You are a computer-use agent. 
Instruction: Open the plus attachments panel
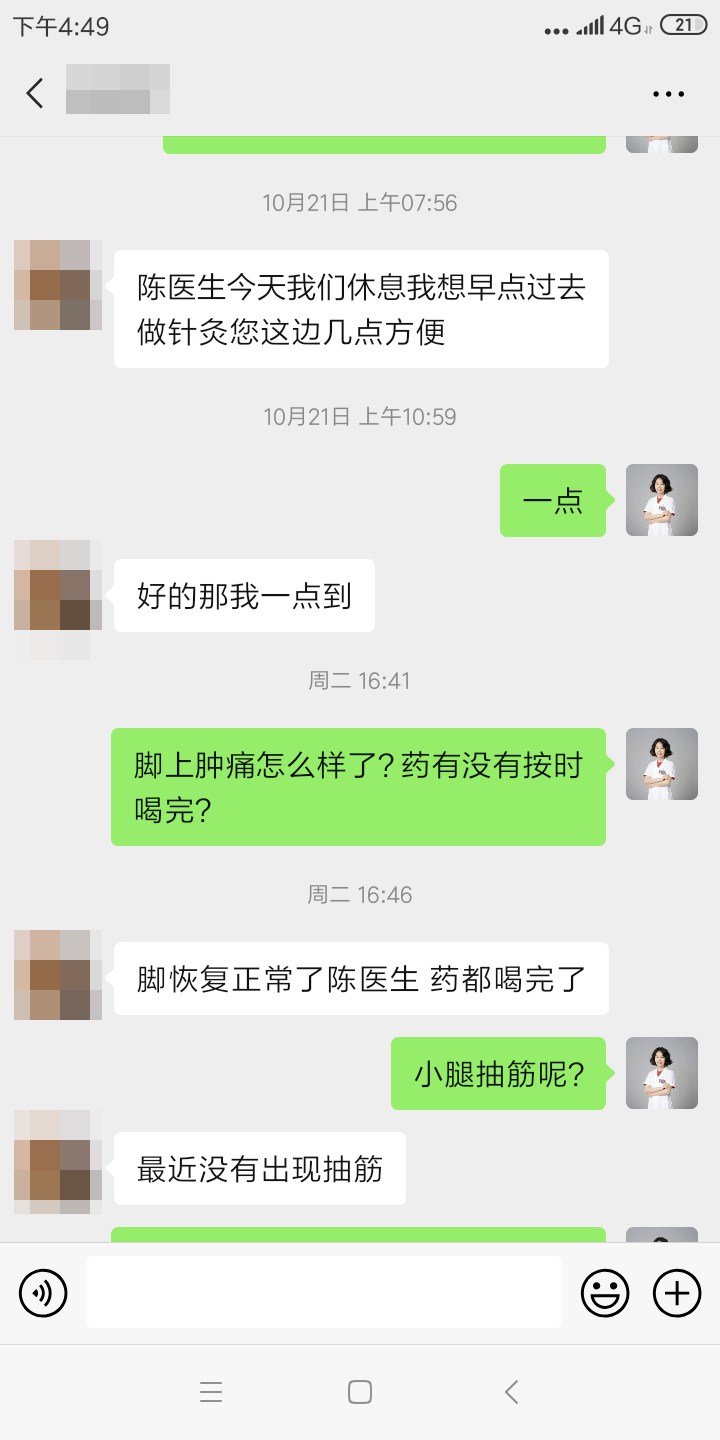tap(677, 1293)
